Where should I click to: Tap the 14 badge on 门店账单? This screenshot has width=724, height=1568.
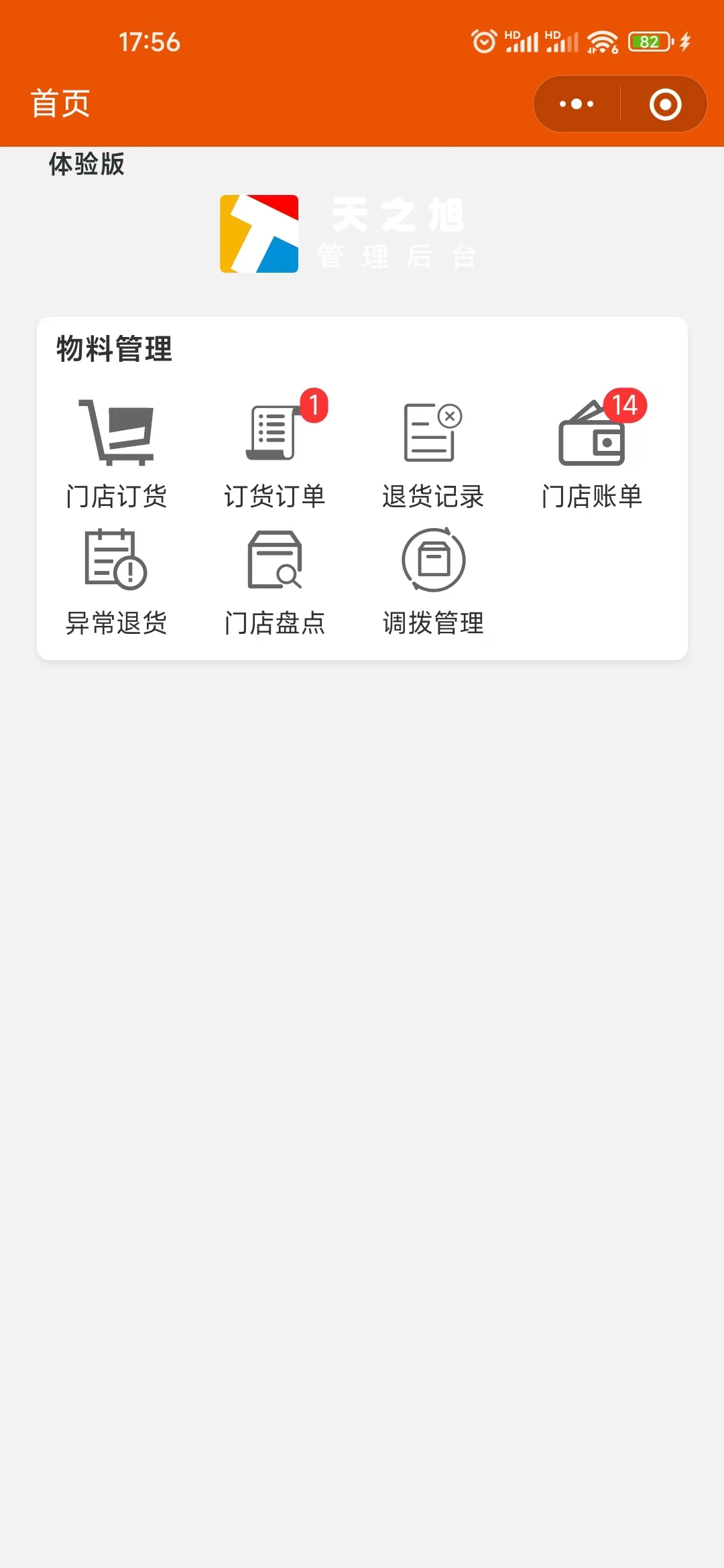(623, 405)
